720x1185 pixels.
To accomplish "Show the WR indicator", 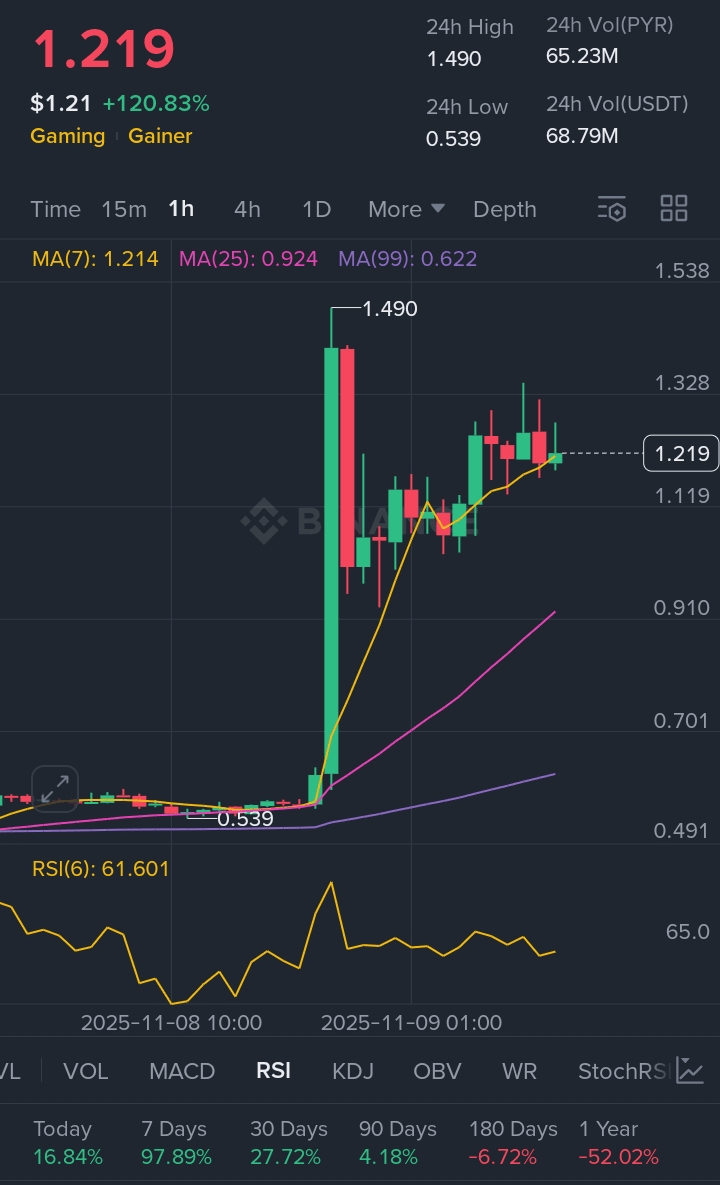I will (519, 1071).
